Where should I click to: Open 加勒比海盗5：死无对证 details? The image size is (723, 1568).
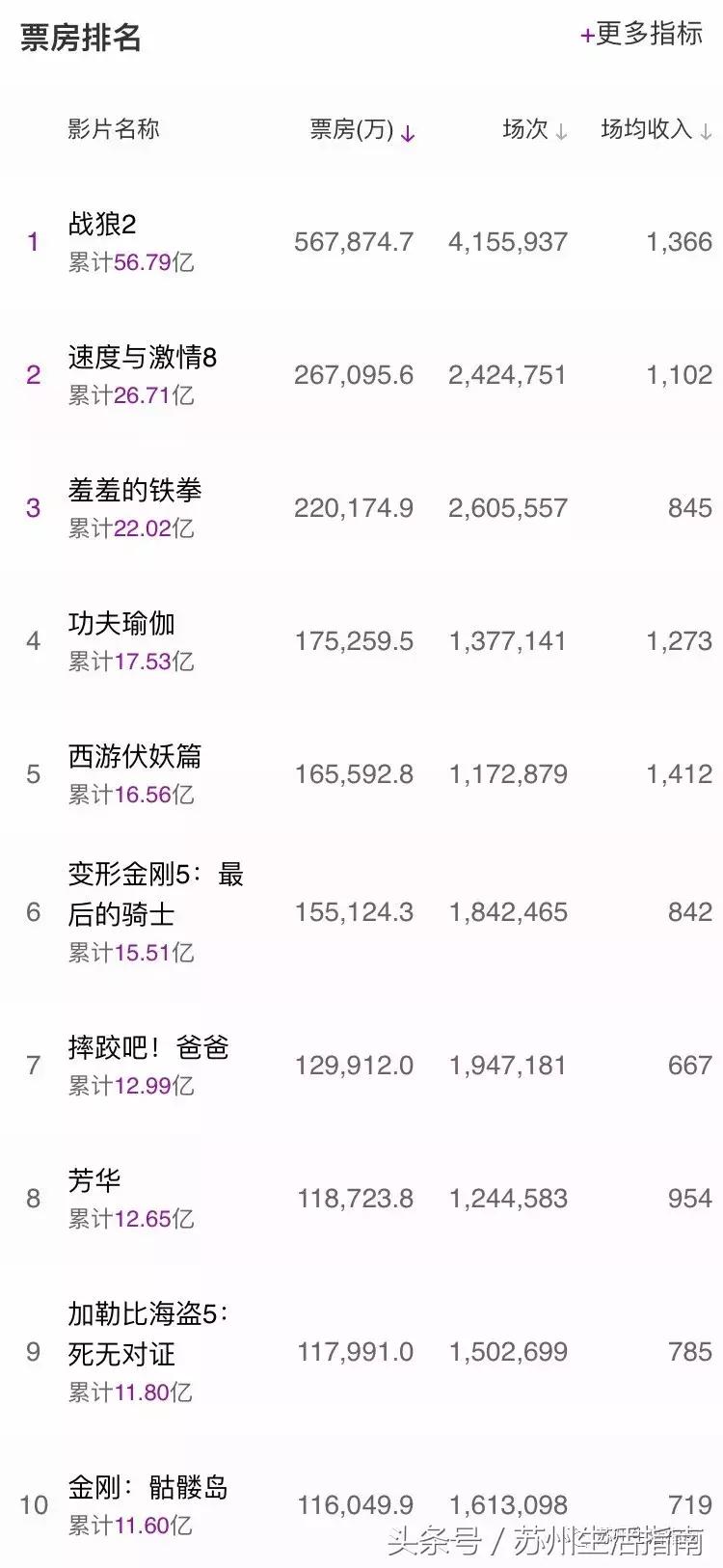(147, 1334)
